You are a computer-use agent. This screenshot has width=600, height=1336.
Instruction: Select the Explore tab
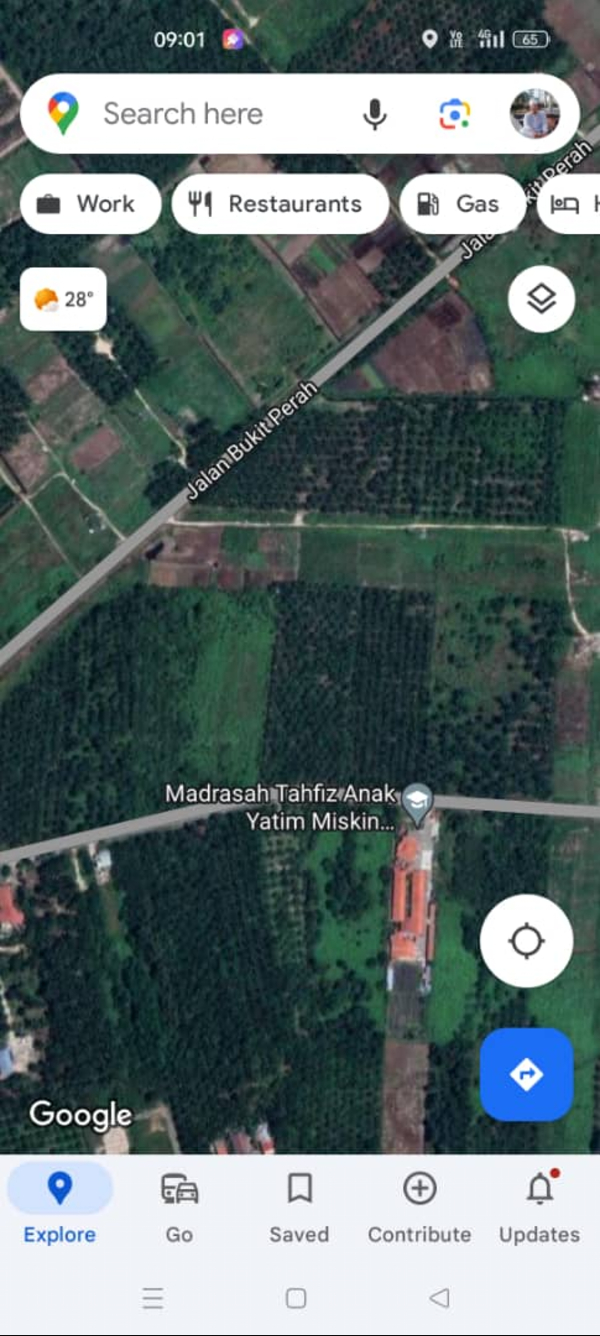60,1207
